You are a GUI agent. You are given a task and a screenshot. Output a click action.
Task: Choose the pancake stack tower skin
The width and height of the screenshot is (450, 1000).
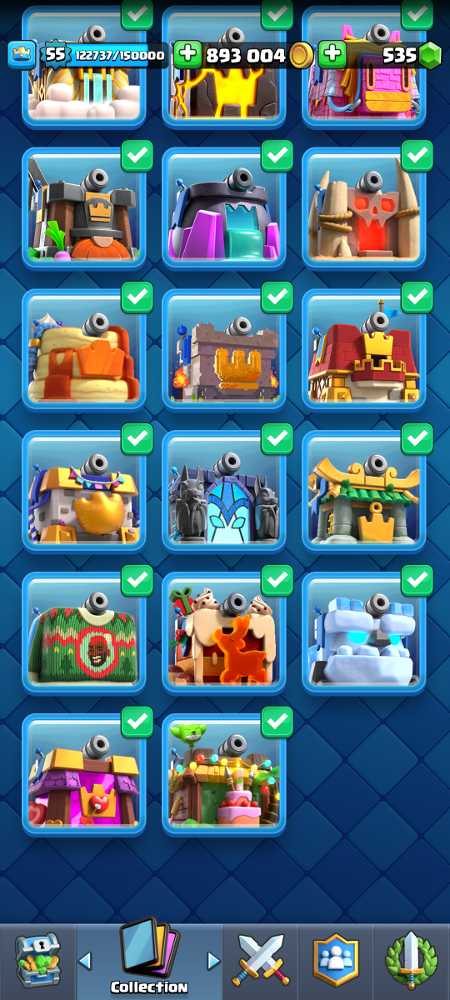coord(83,350)
